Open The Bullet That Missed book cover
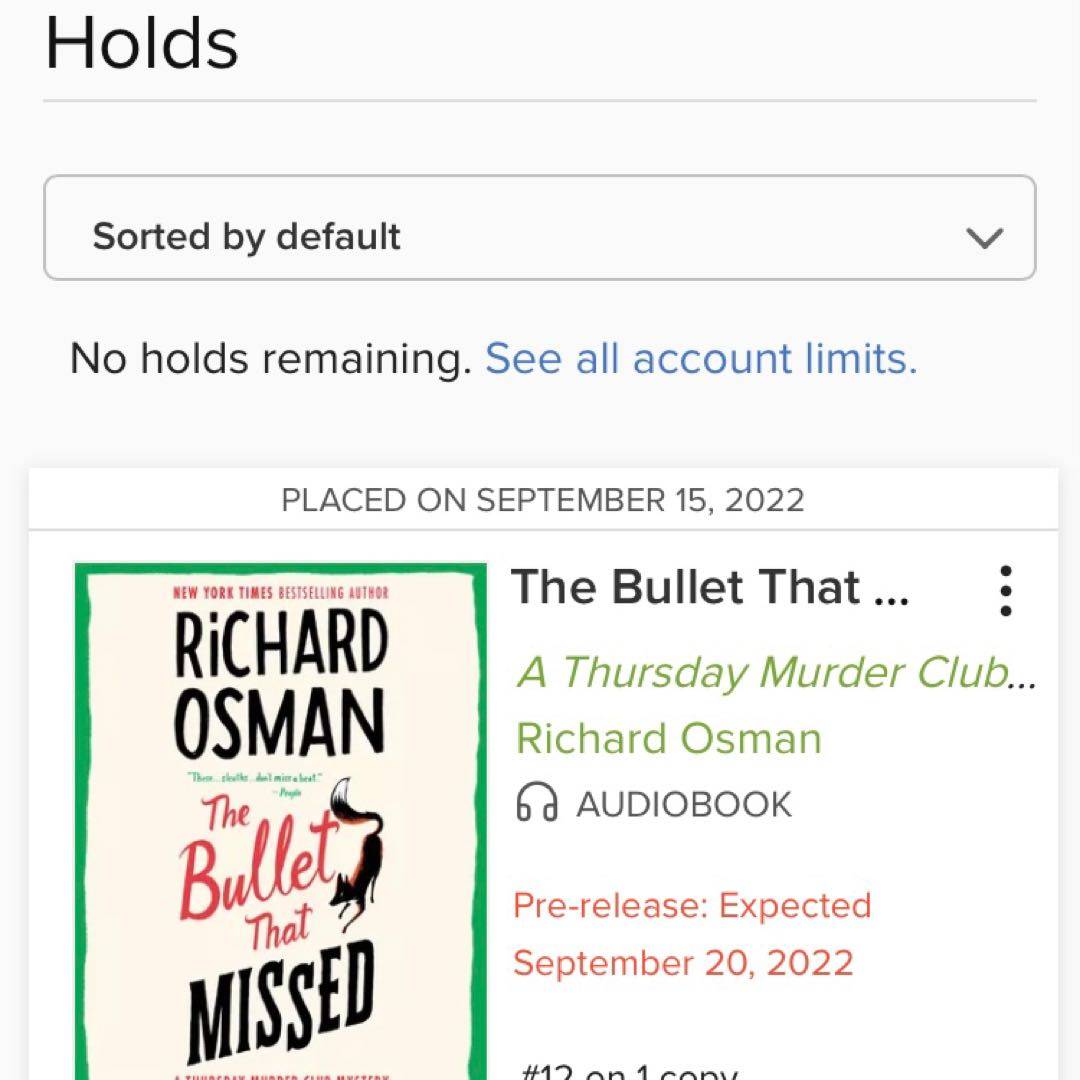Screen dimensions: 1080x1080 click(280, 820)
